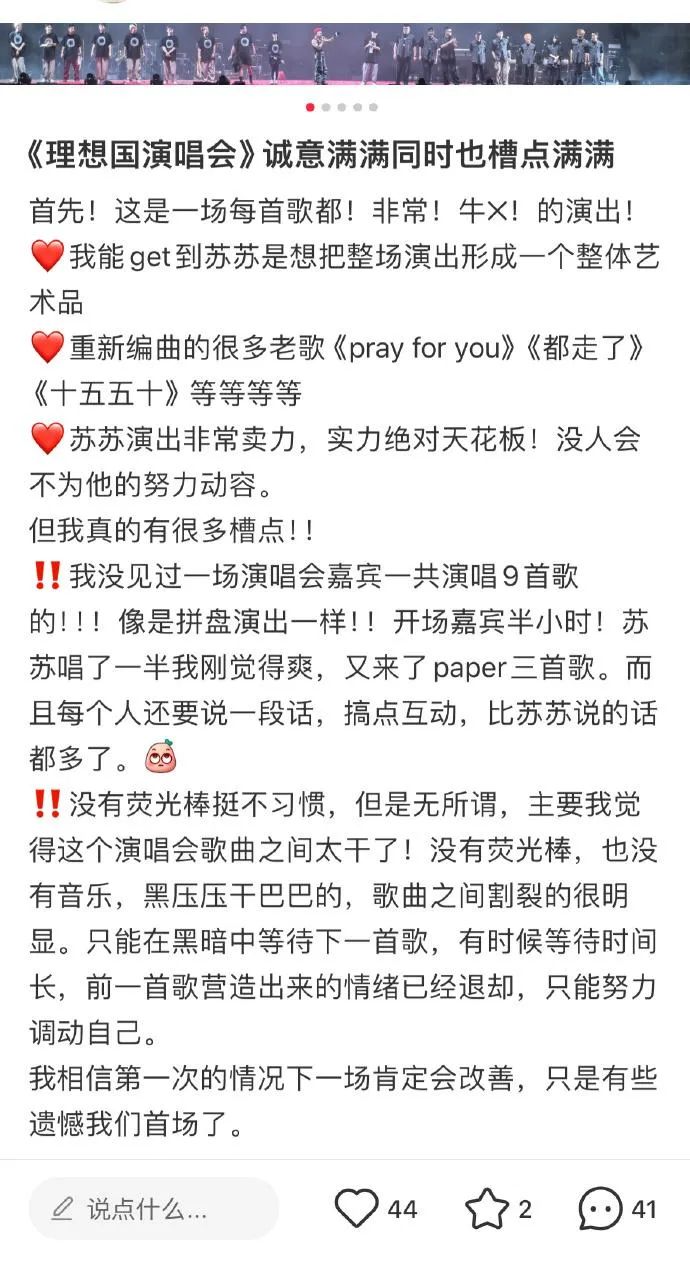Screen dimensions: 690x1273
Task: Like this concert review post
Action: pyautogui.click(x=356, y=1209)
